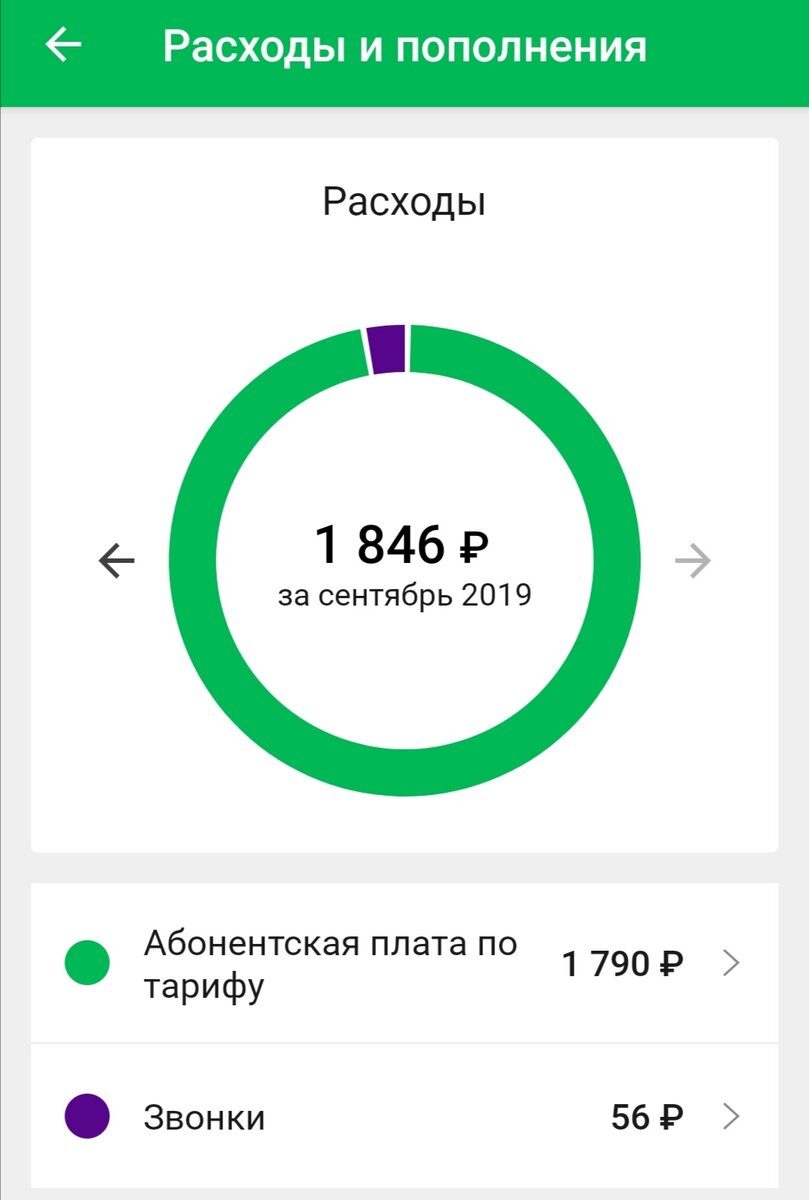Tap the 1 790 ₽ amount for subscription fee
The height and width of the screenshot is (1200, 809).
(621, 963)
